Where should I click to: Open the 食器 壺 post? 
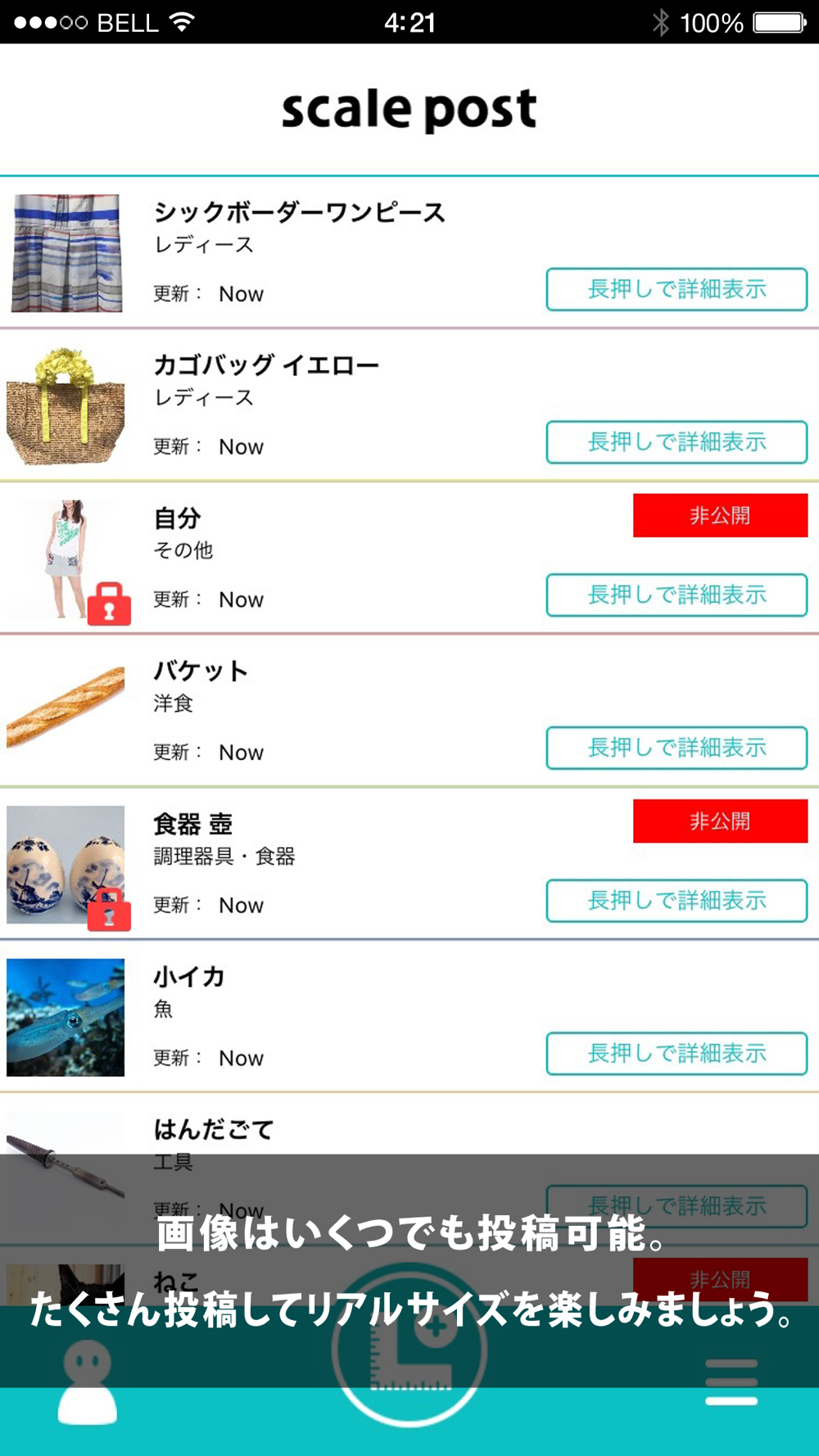click(x=409, y=863)
